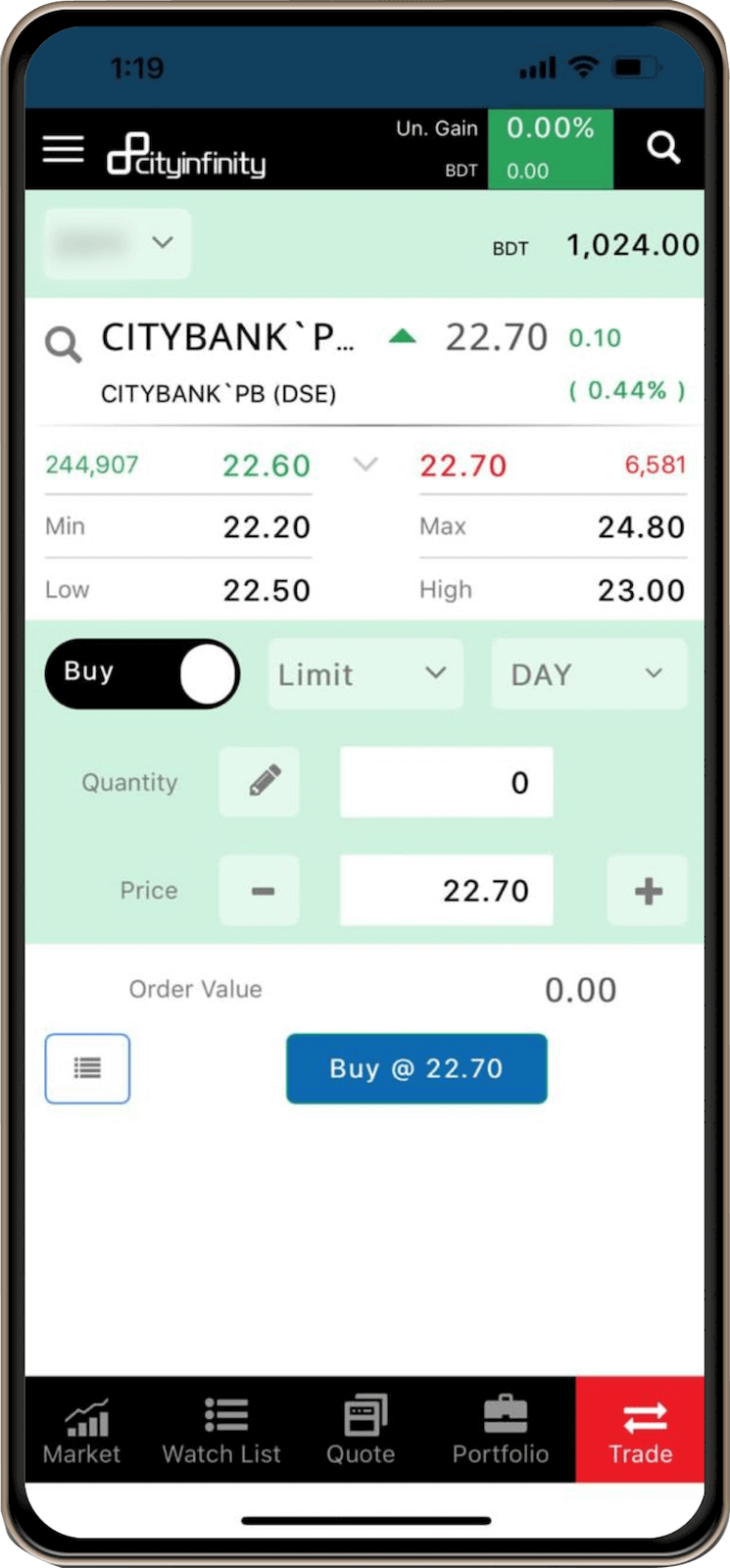
Task: Edit the Price field showing 22.70
Action: [446, 891]
